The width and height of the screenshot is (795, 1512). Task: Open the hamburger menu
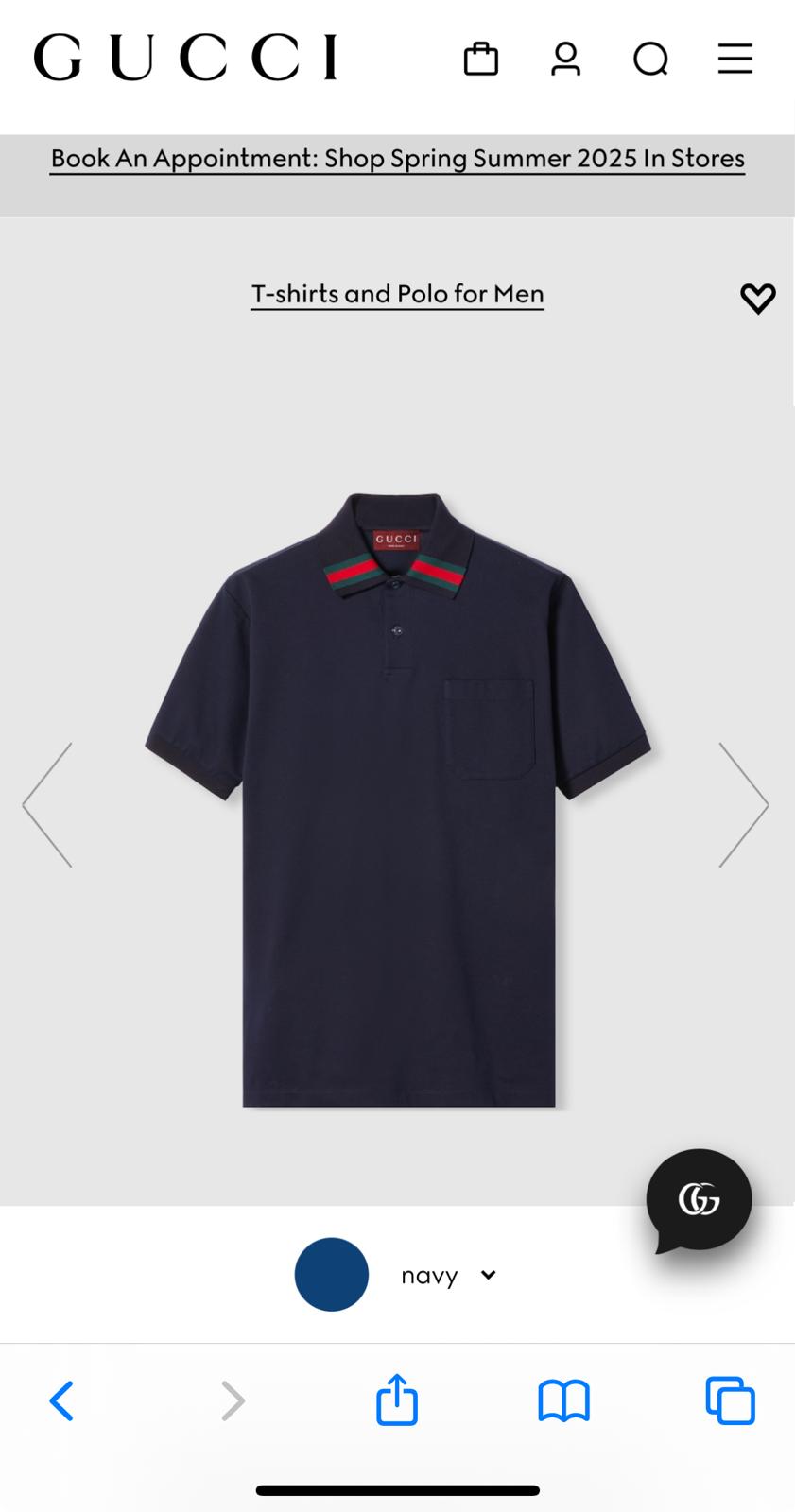pos(735,59)
